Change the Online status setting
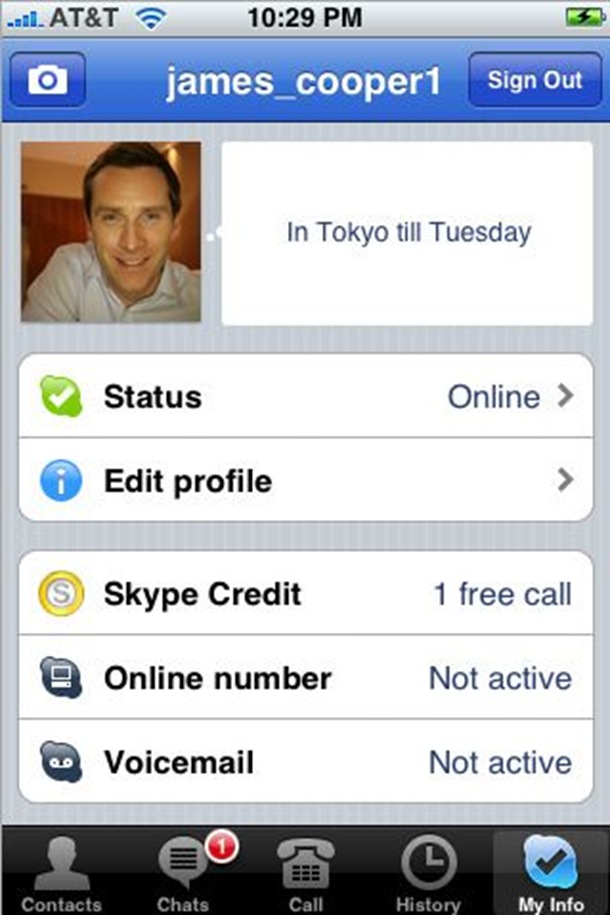610x915 pixels. (x=305, y=397)
